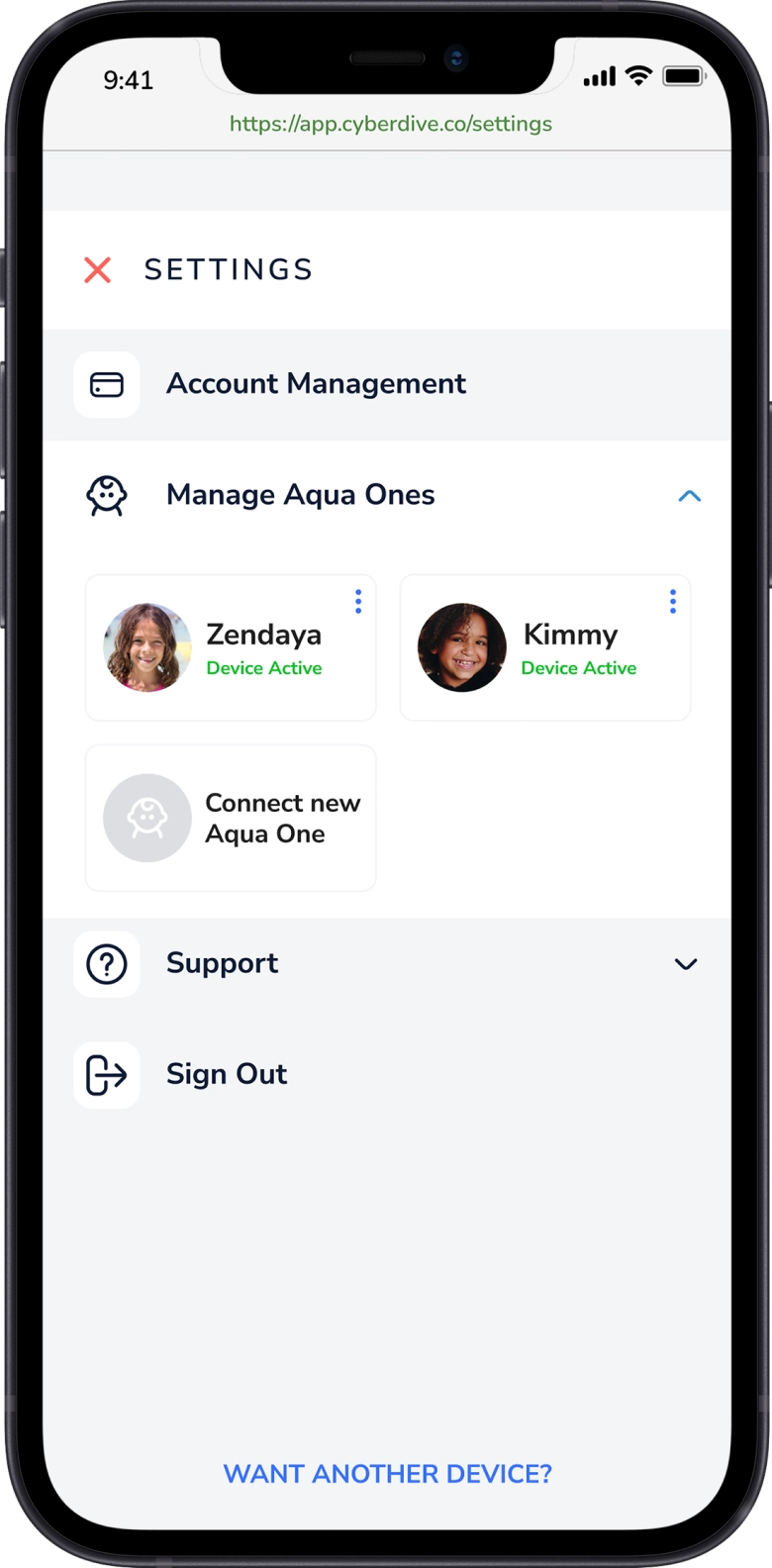
Task: Open Zendaya's device card
Action: pyautogui.click(x=230, y=648)
